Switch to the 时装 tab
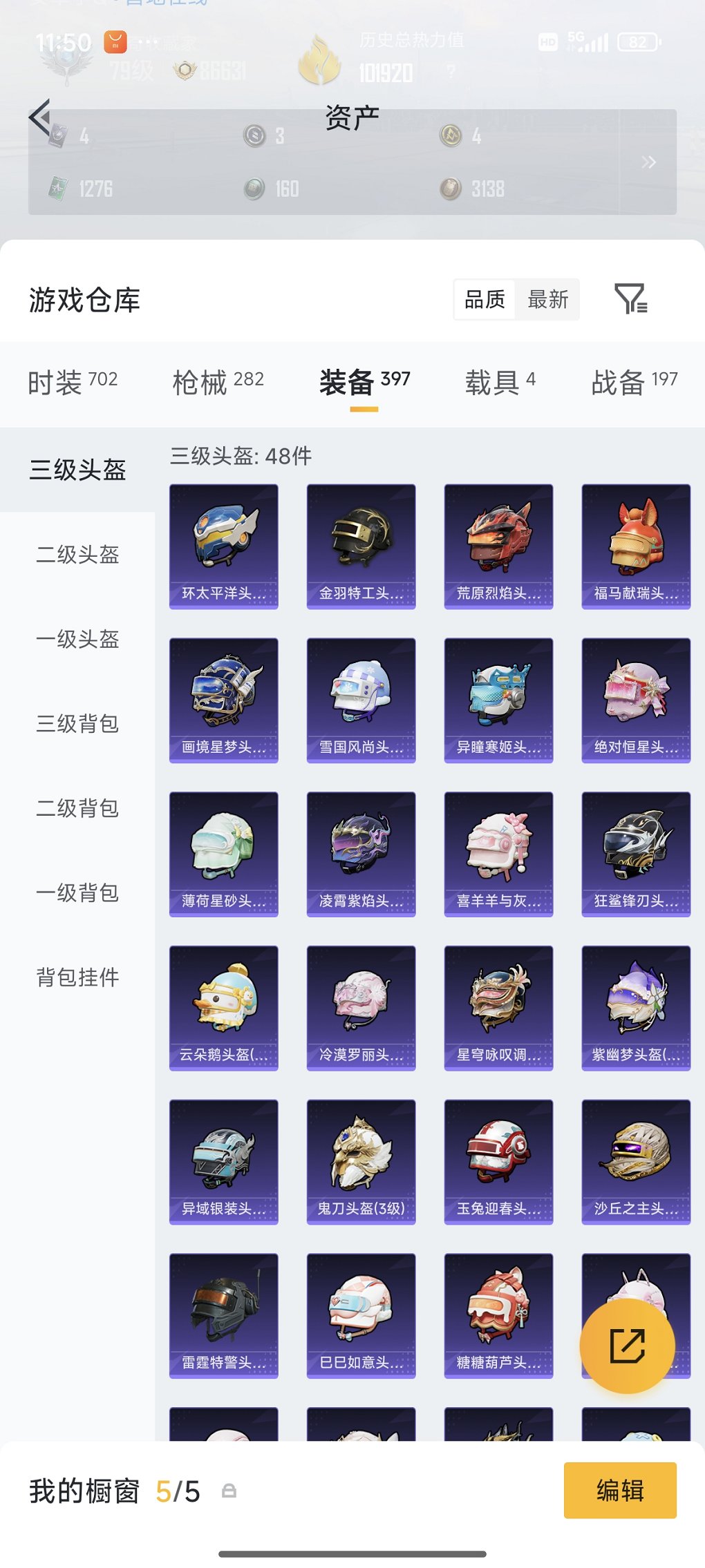 coord(73,381)
